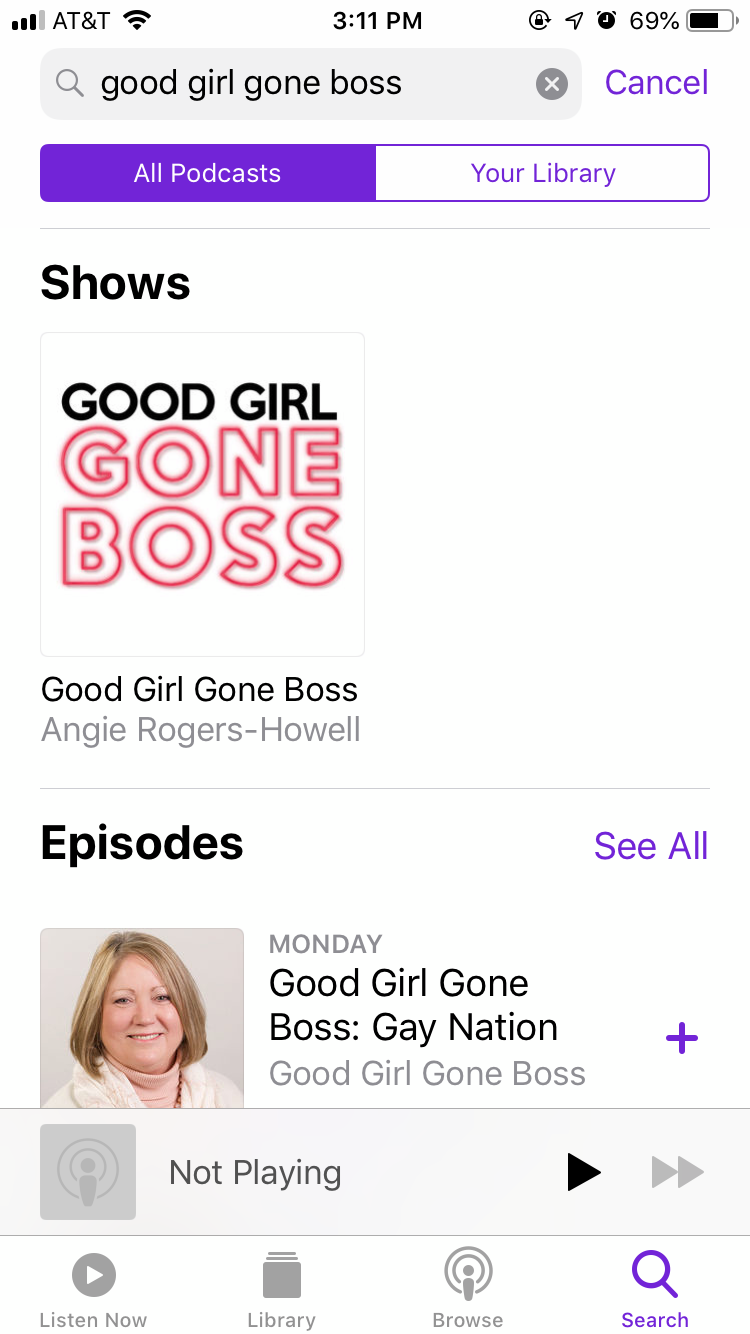Go to the Listen Now tab

coord(93,1290)
